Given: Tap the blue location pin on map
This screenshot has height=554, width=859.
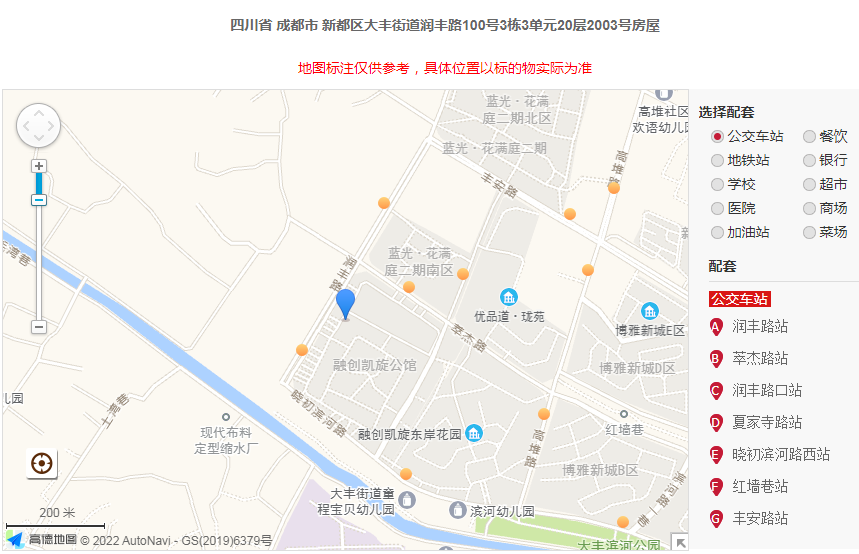Looking at the screenshot, I should [345, 302].
